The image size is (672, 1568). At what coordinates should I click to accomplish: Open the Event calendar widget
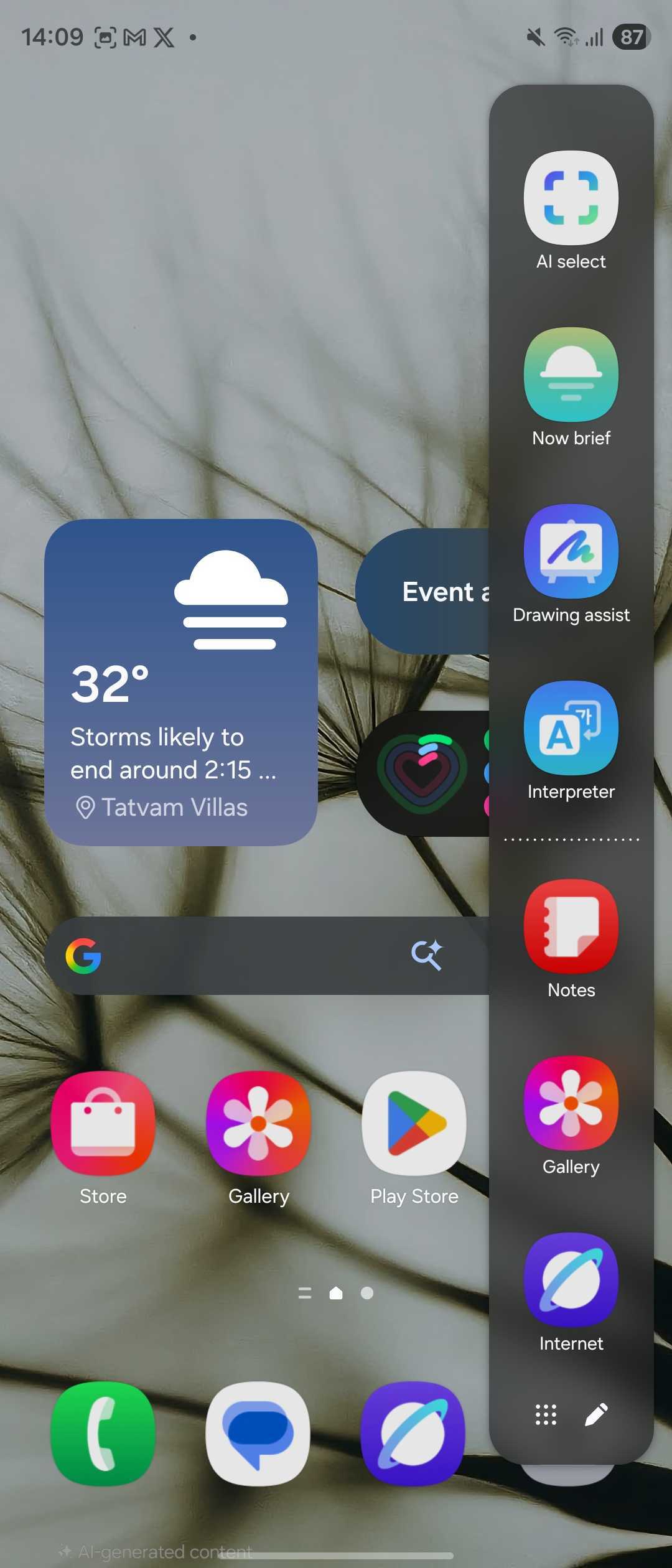[x=429, y=592]
